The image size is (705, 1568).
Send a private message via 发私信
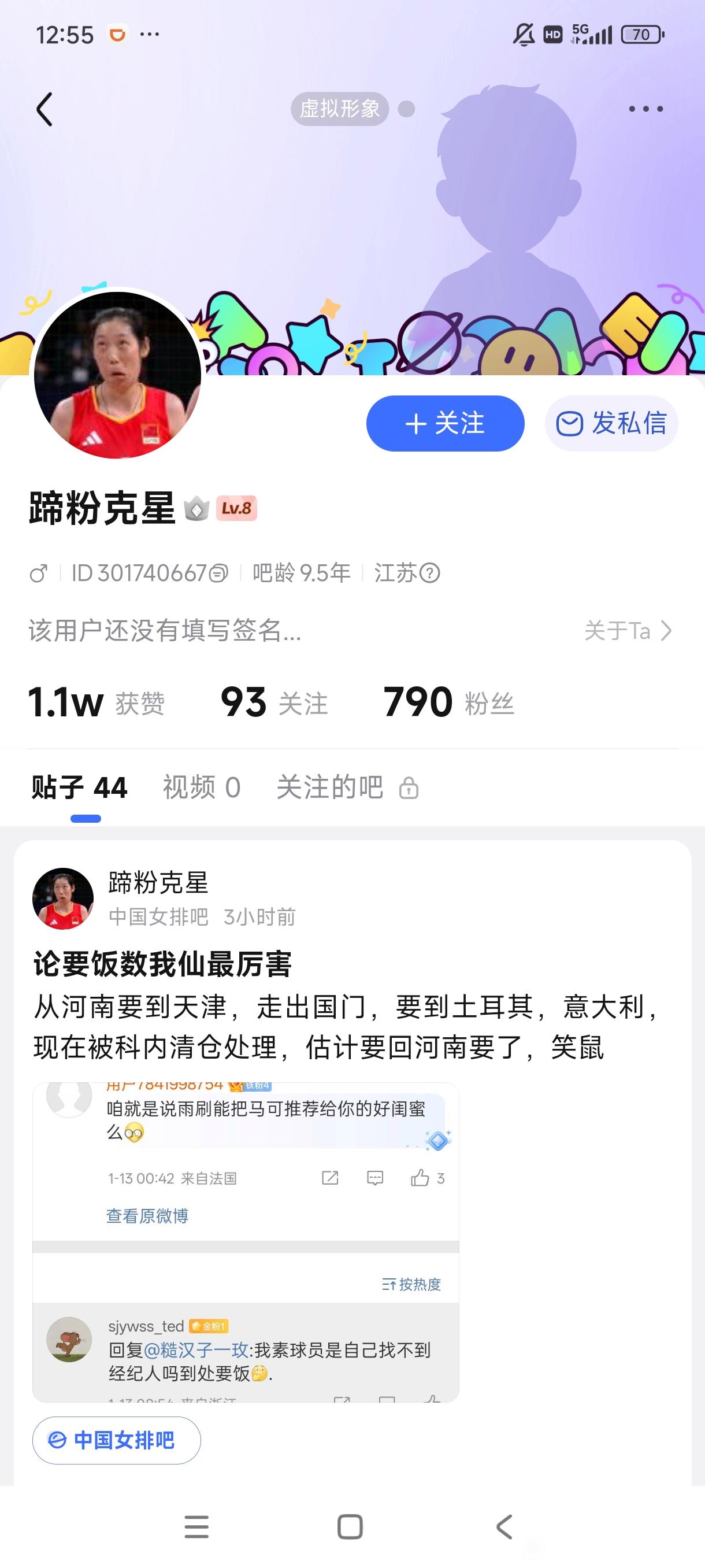(611, 424)
